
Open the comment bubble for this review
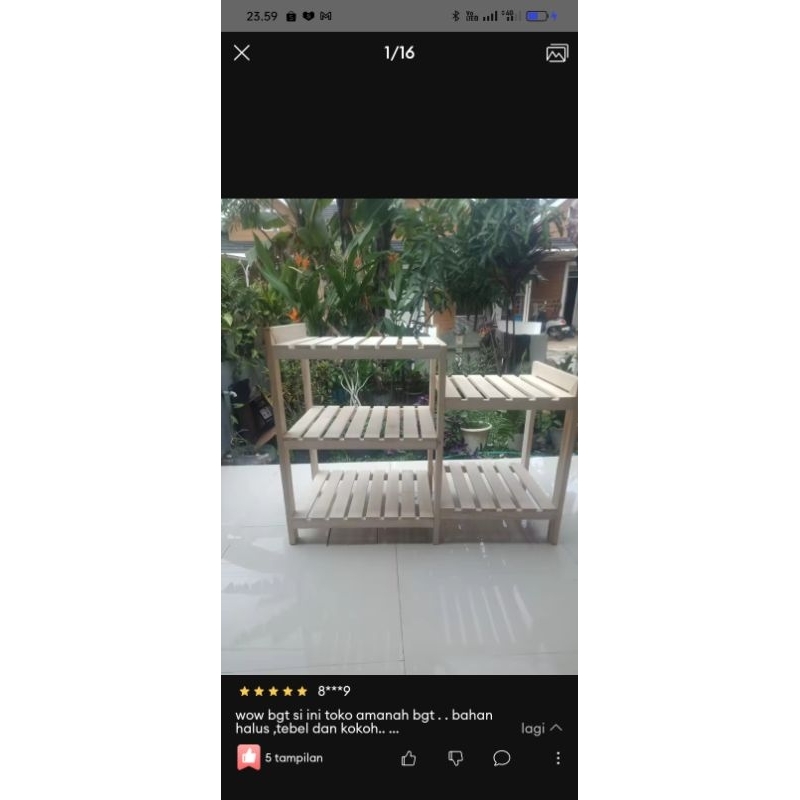[x=502, y=758]
